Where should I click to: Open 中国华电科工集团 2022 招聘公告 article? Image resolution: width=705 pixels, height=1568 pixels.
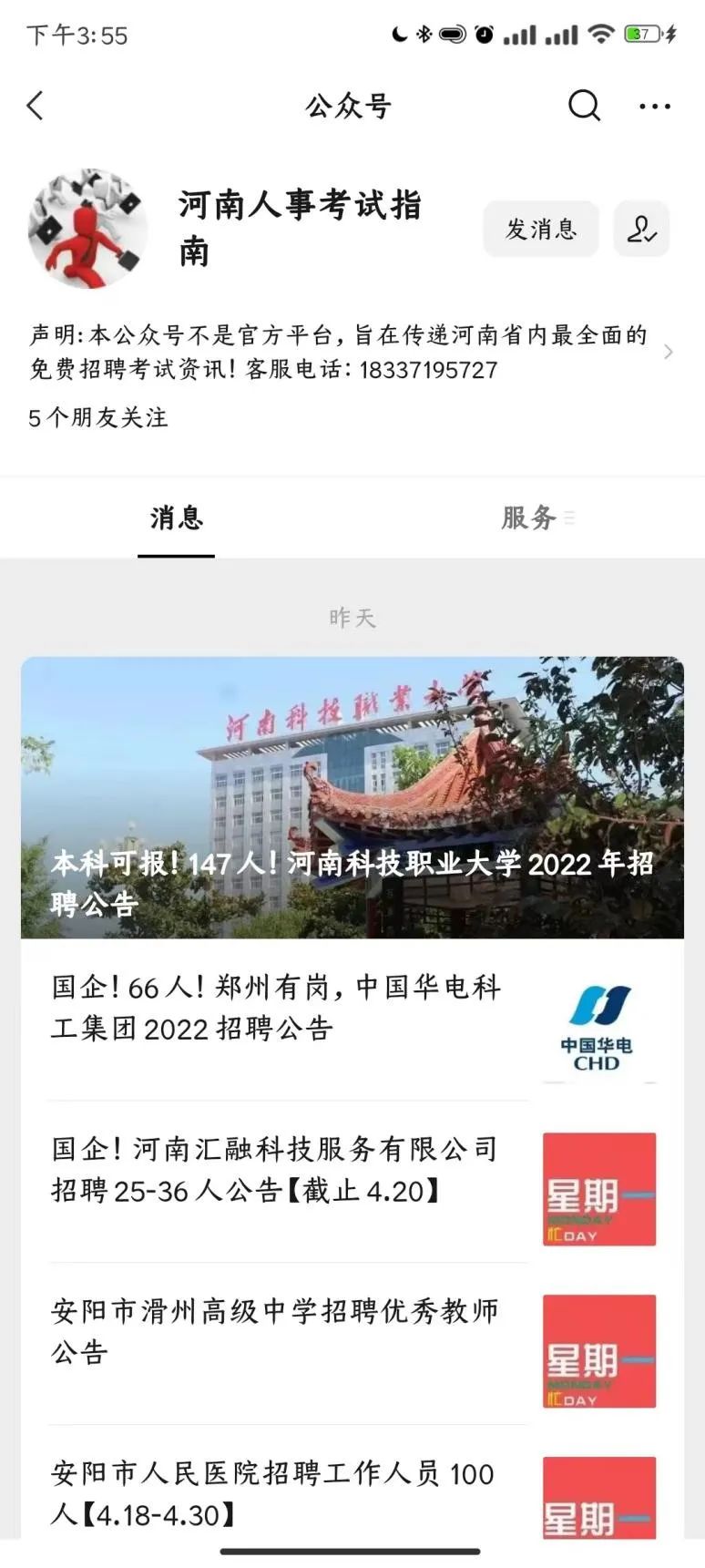pos(277,1008)
